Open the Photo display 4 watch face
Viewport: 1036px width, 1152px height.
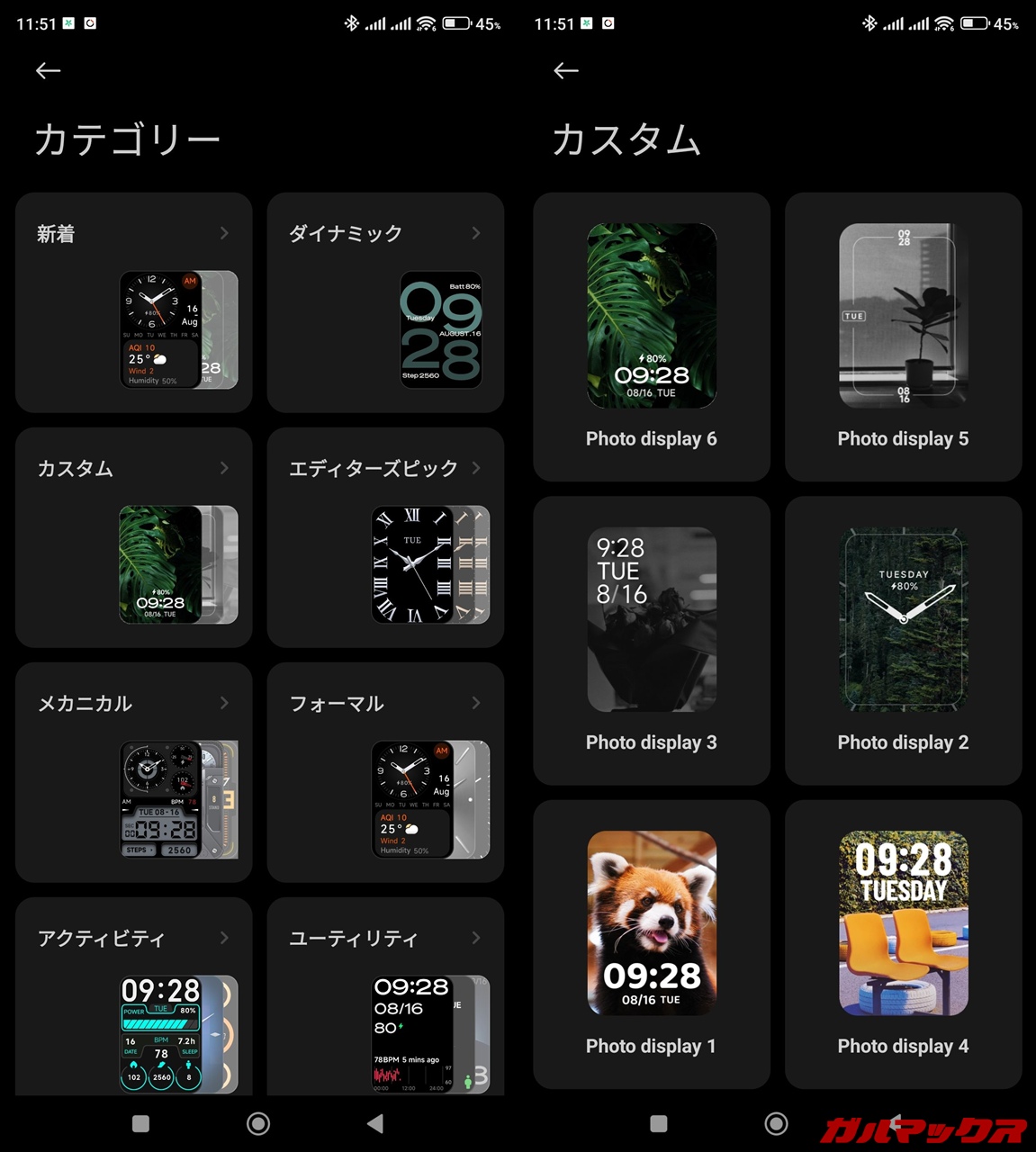tap(904, 943)
